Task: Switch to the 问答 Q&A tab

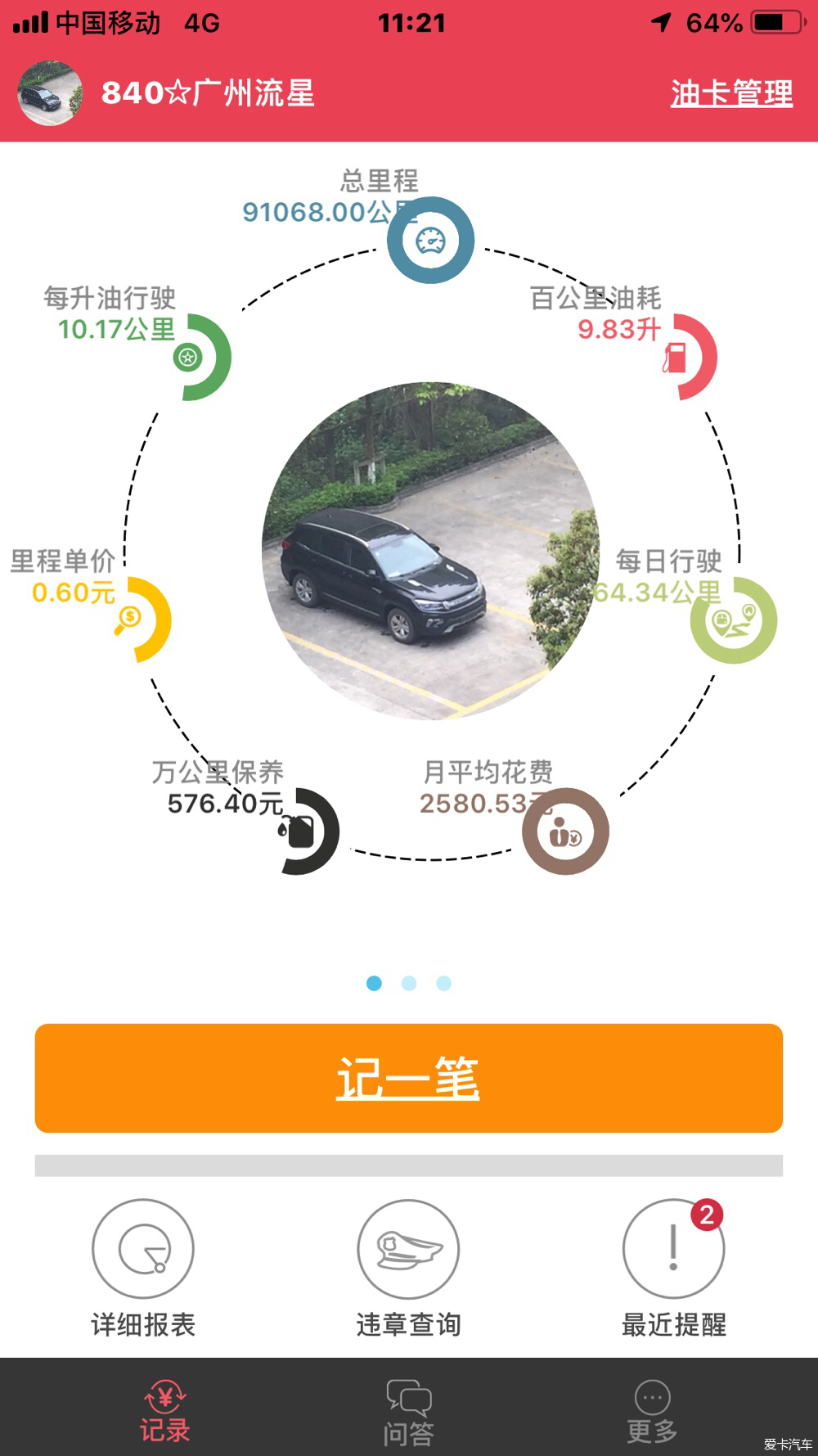Action: (408, 1412)
